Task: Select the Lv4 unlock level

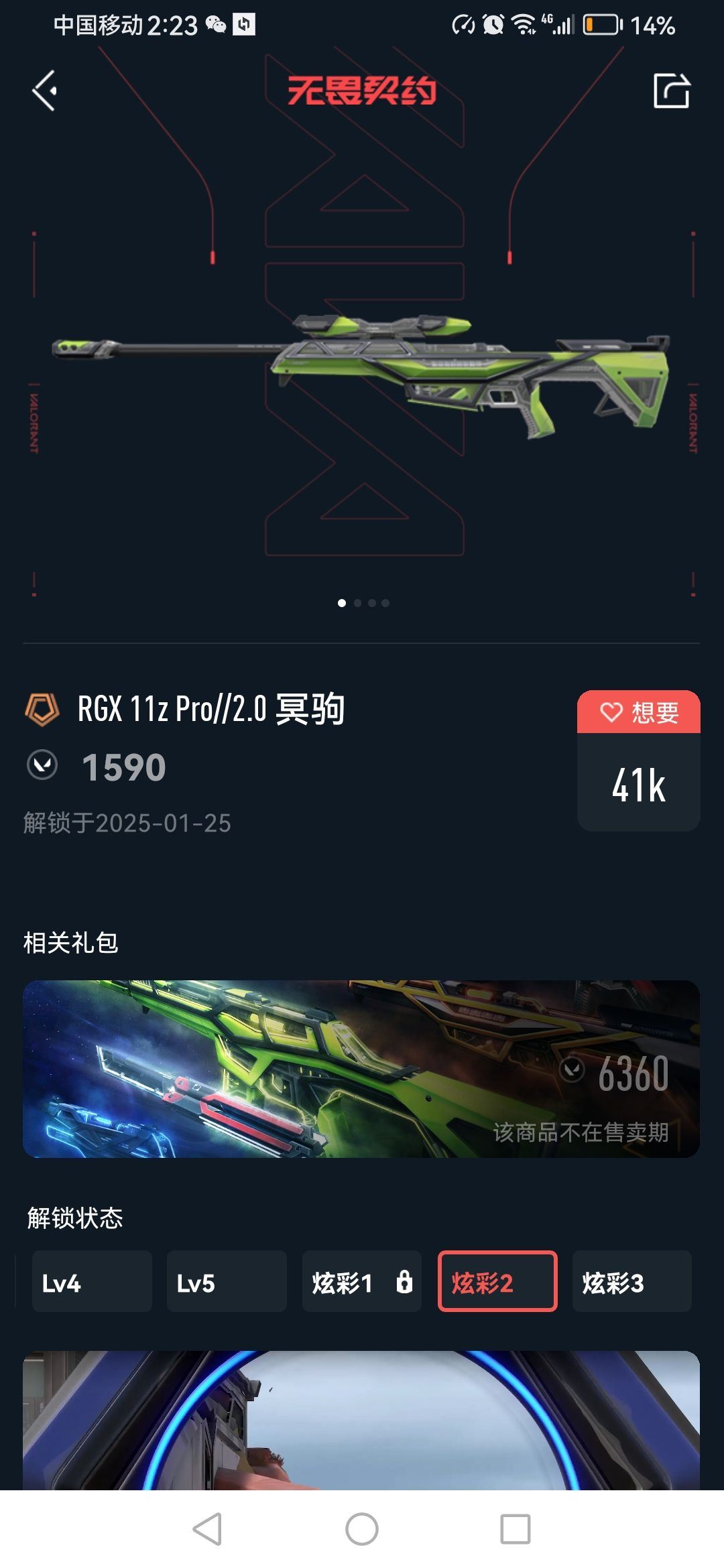Action: pos(92,1281)
